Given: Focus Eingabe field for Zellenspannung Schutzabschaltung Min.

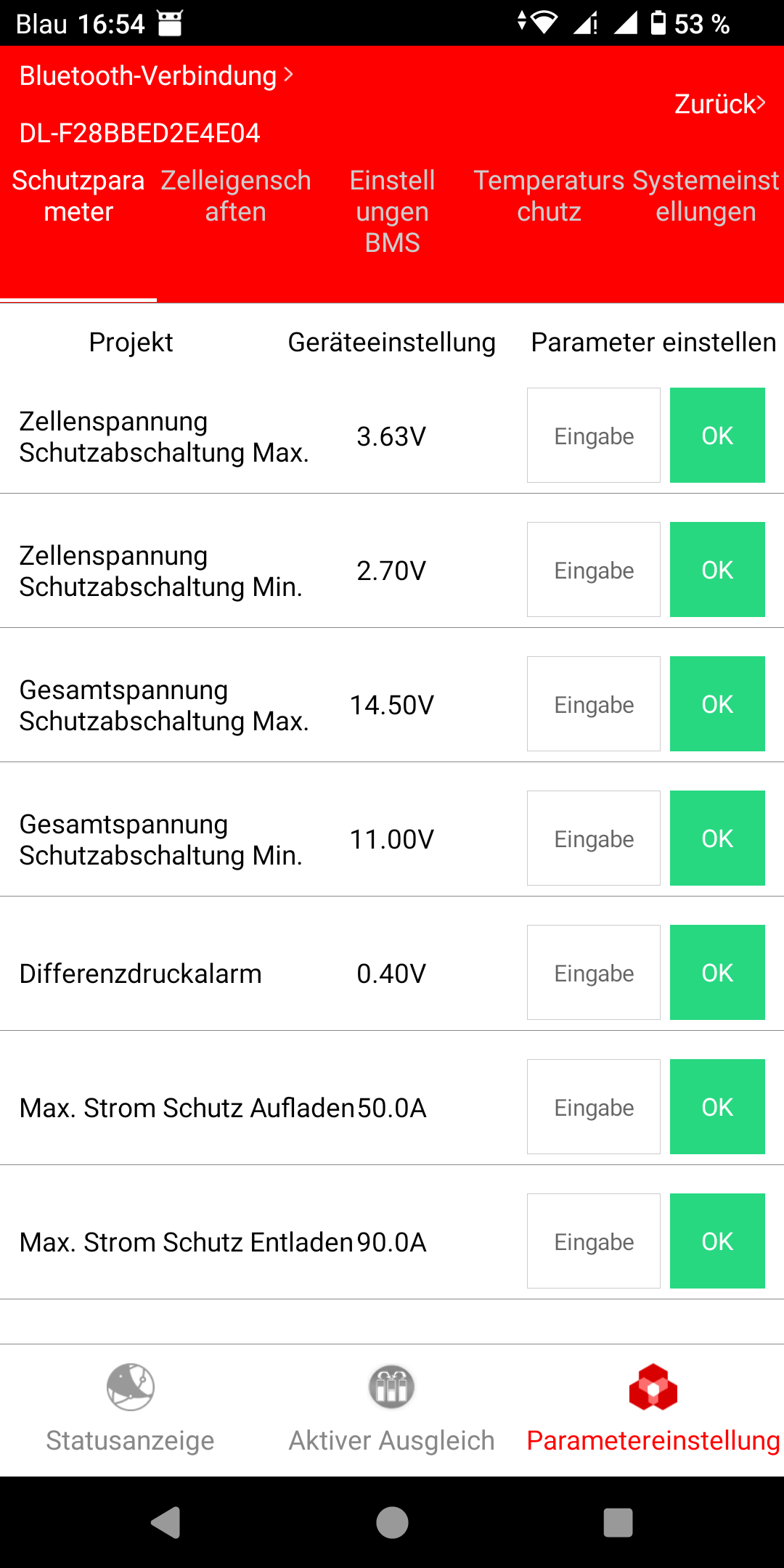Looking at the screenshot, I should [x=594, y=570].
